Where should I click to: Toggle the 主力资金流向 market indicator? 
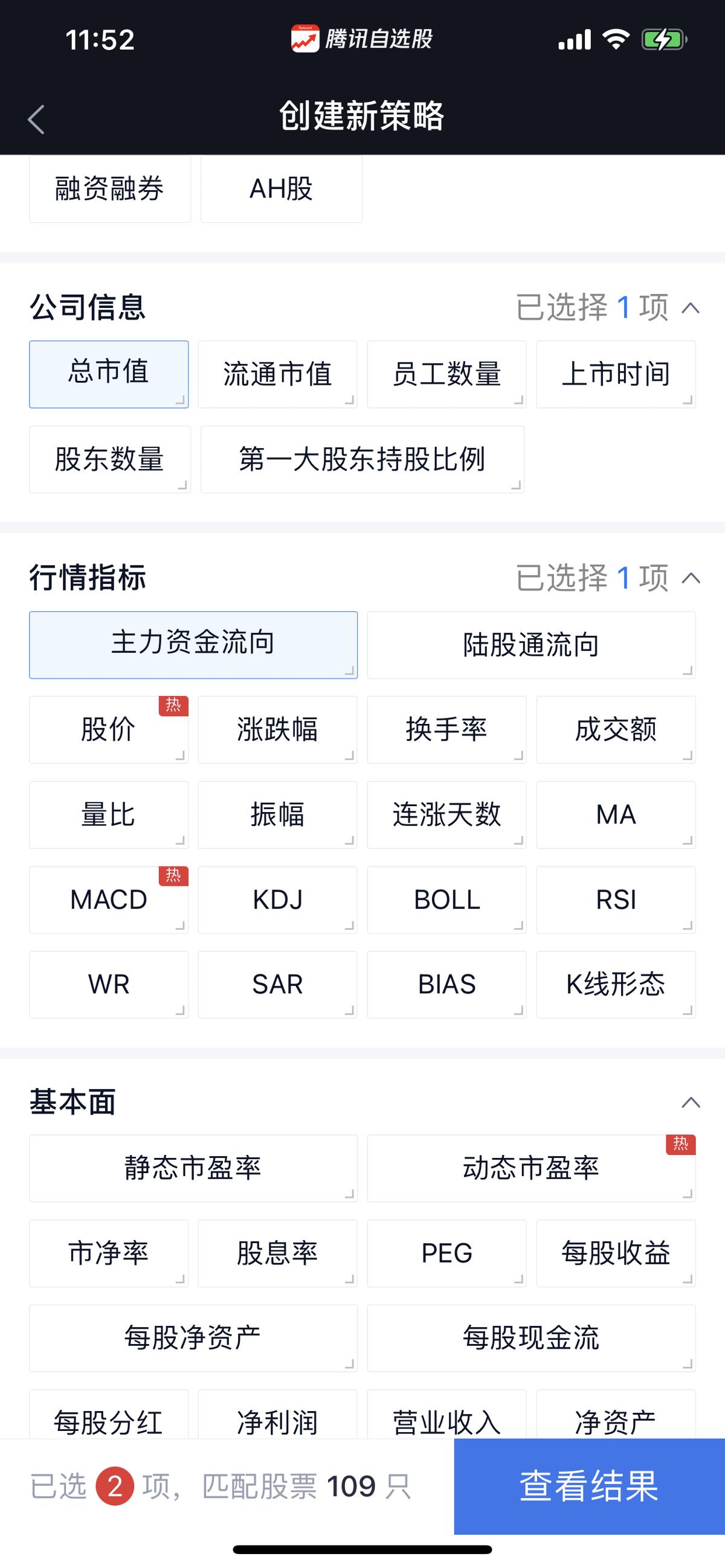point(193,644)
